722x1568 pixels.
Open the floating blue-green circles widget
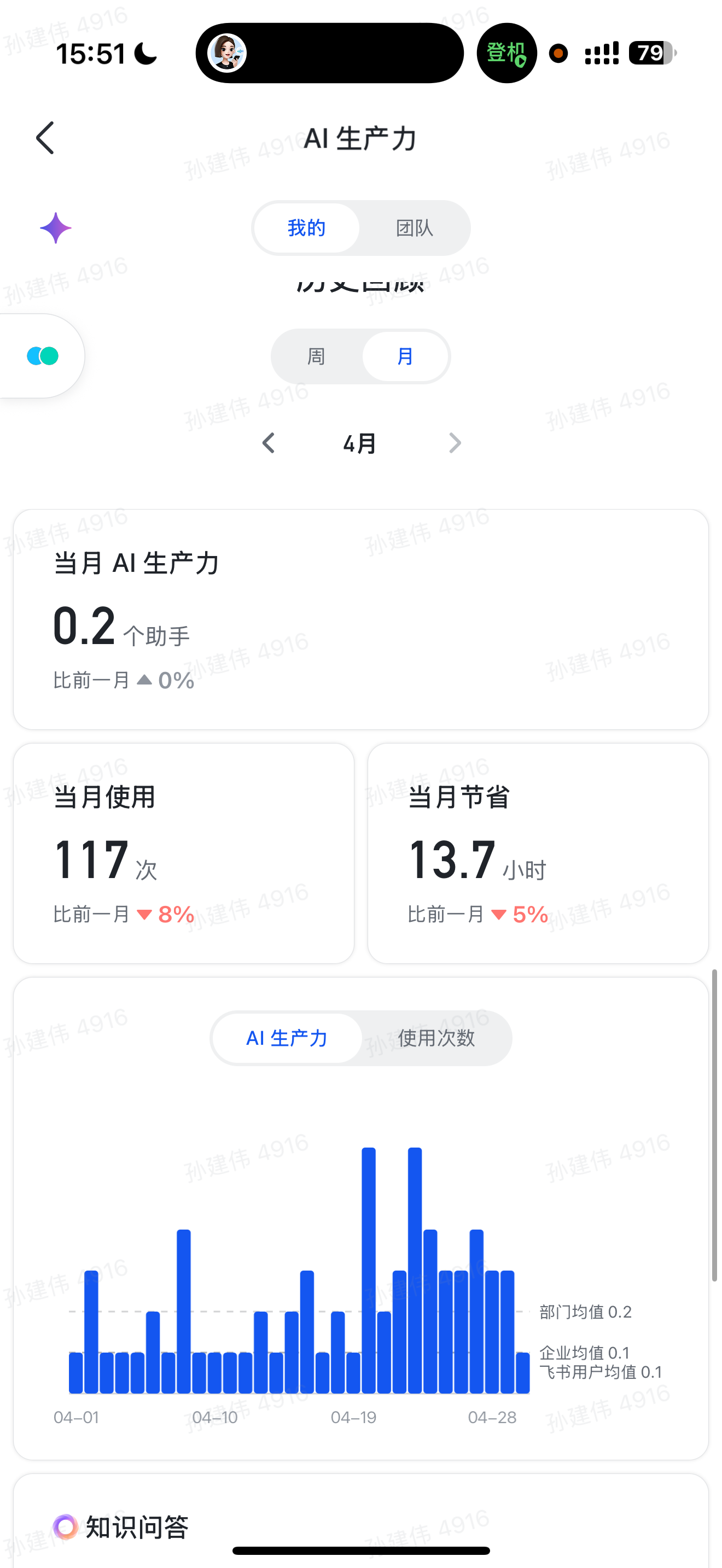point(42,356)
